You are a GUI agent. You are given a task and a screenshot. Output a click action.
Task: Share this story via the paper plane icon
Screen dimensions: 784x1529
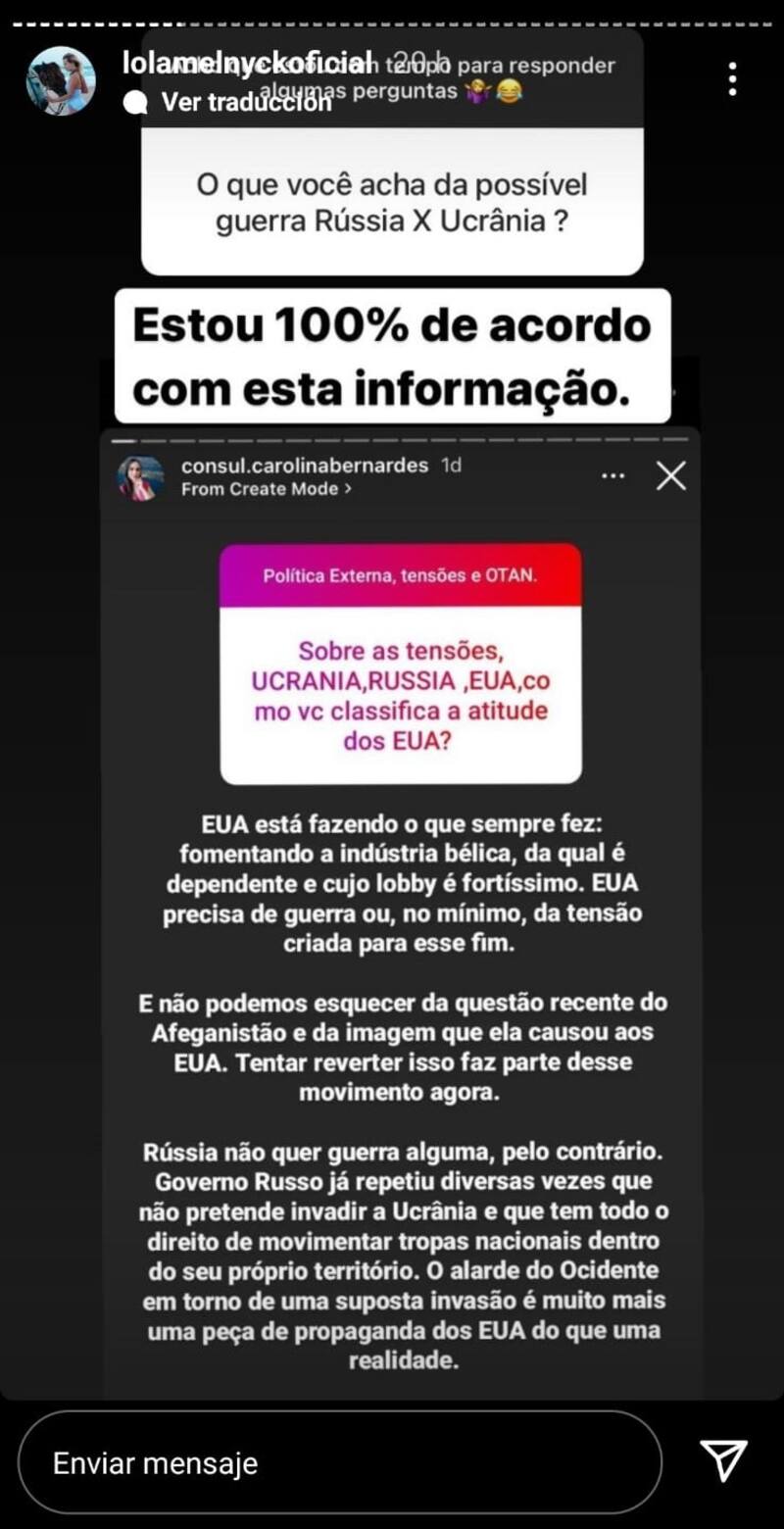coord(724,1461)
